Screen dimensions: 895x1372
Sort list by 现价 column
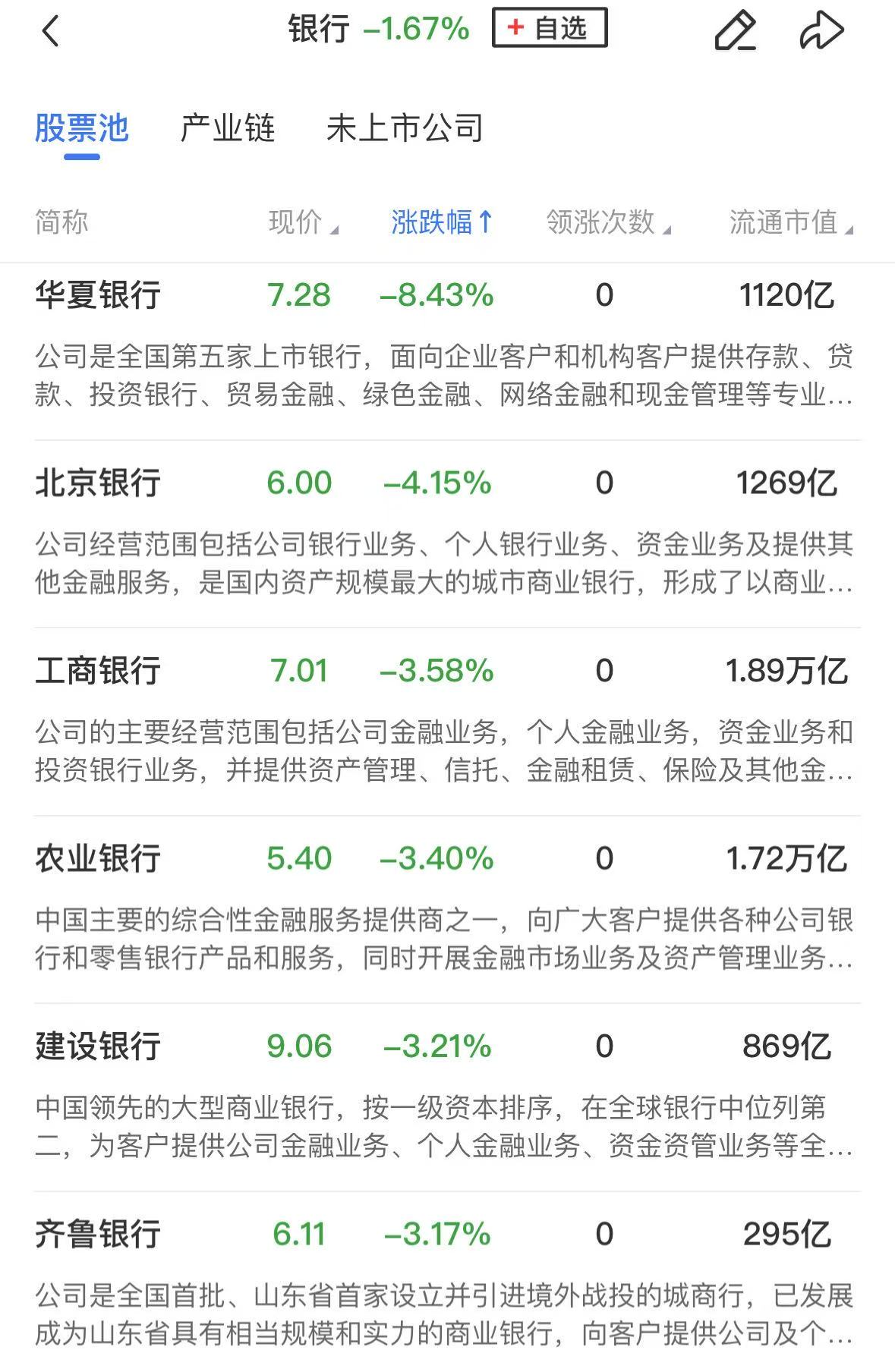(302, 222)
